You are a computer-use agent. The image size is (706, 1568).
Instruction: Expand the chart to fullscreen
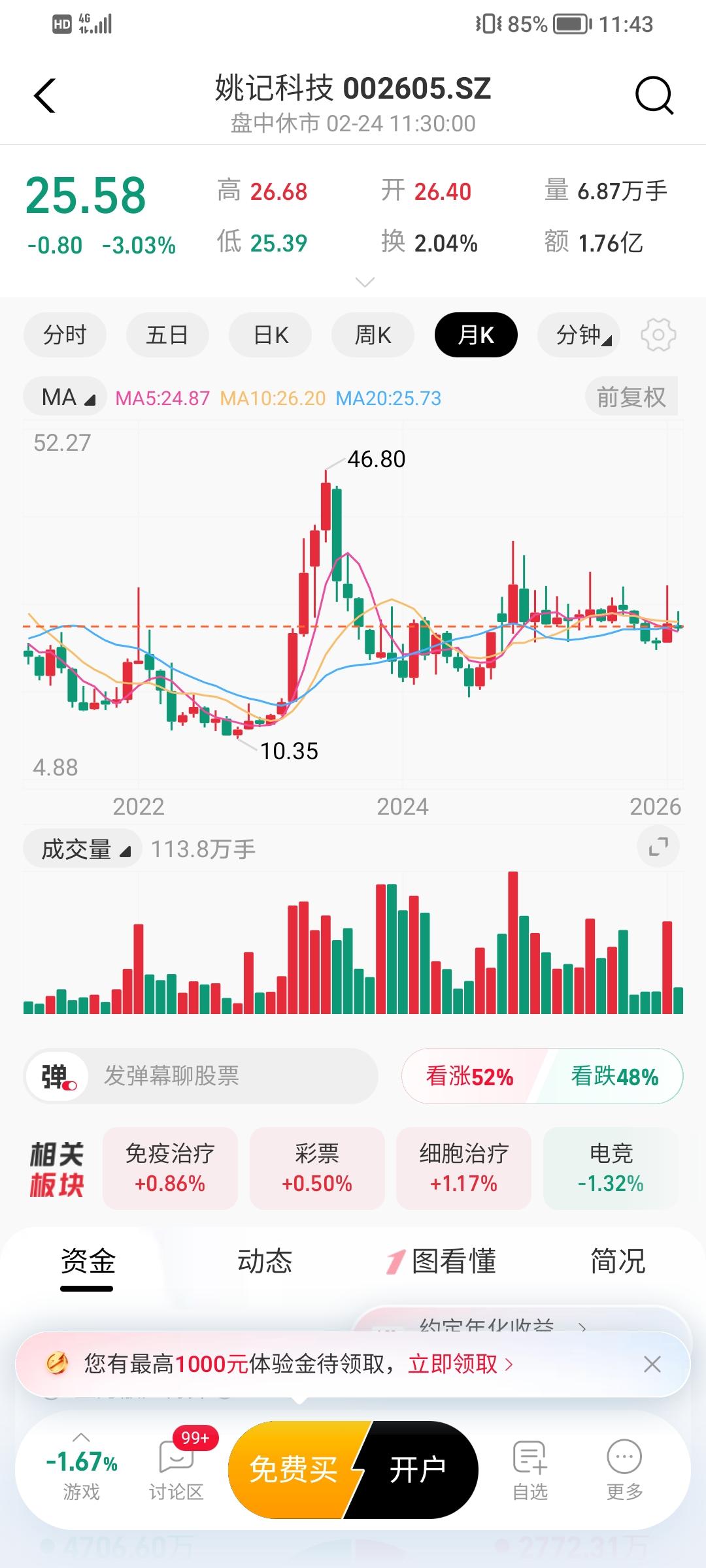click(x=658, y=847)
